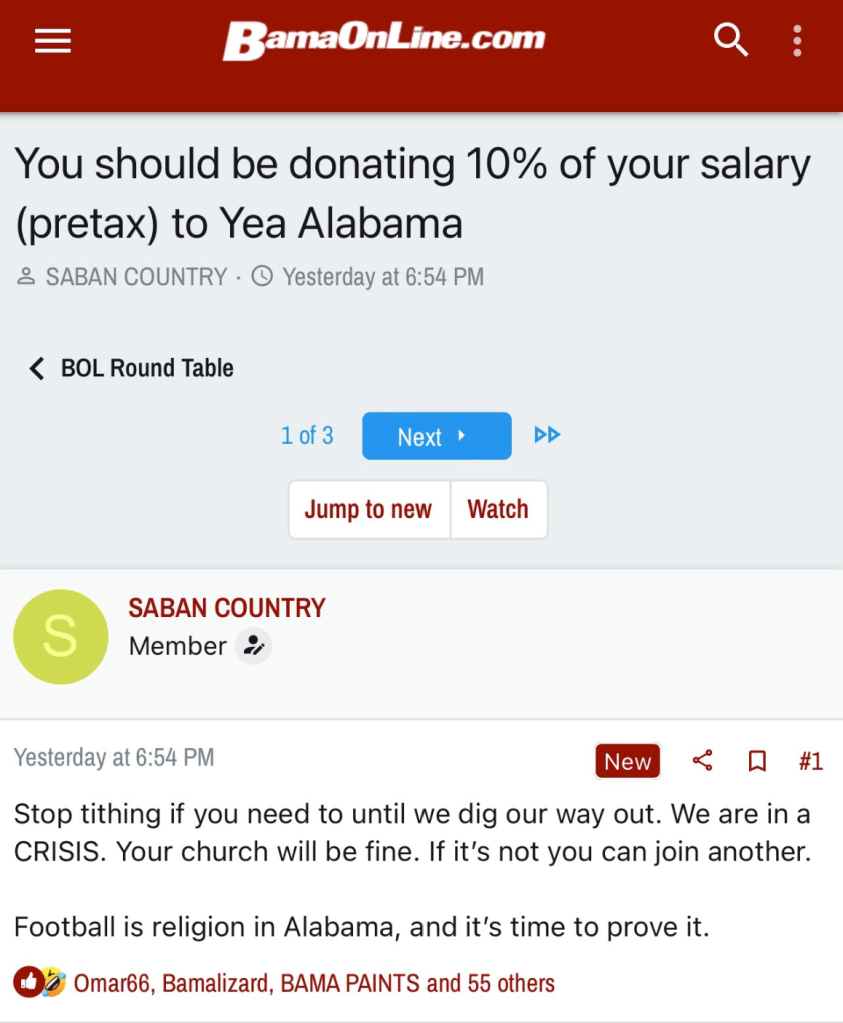This screenshot has height=1023, width=843.
Task: Go to the Next page
Action: 436,436
